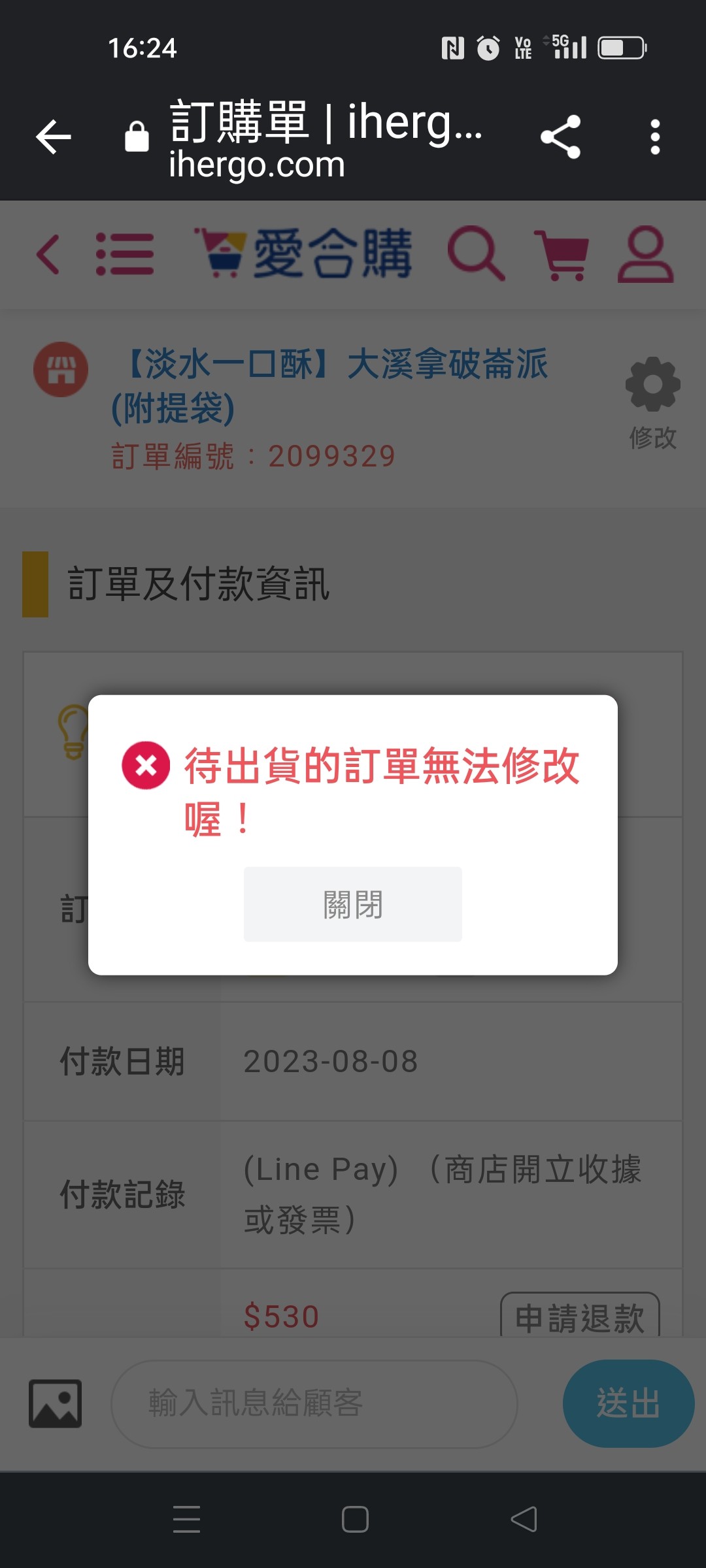This screenshot has width=706, height=1568.
Task: Attach a picture to the message
Action: click(56, 1403)
